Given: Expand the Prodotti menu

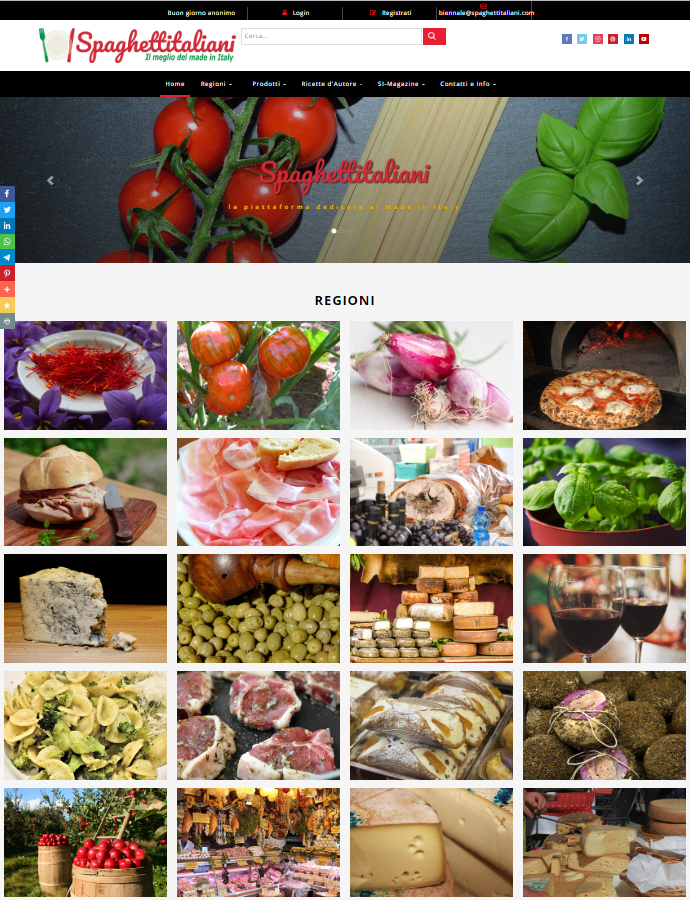Looking at the screenshot, I should (x=268, y=84).
